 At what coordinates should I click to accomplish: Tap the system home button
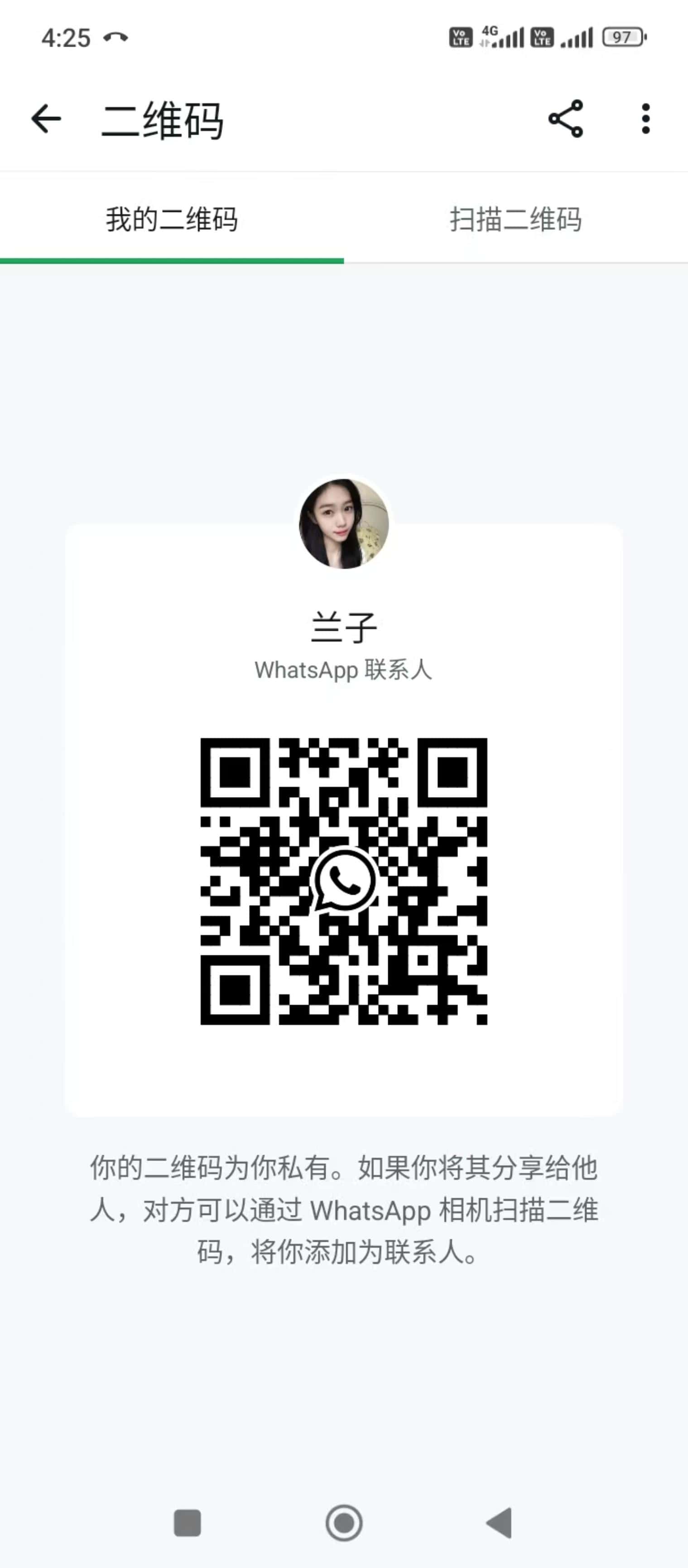(344, 1523)
